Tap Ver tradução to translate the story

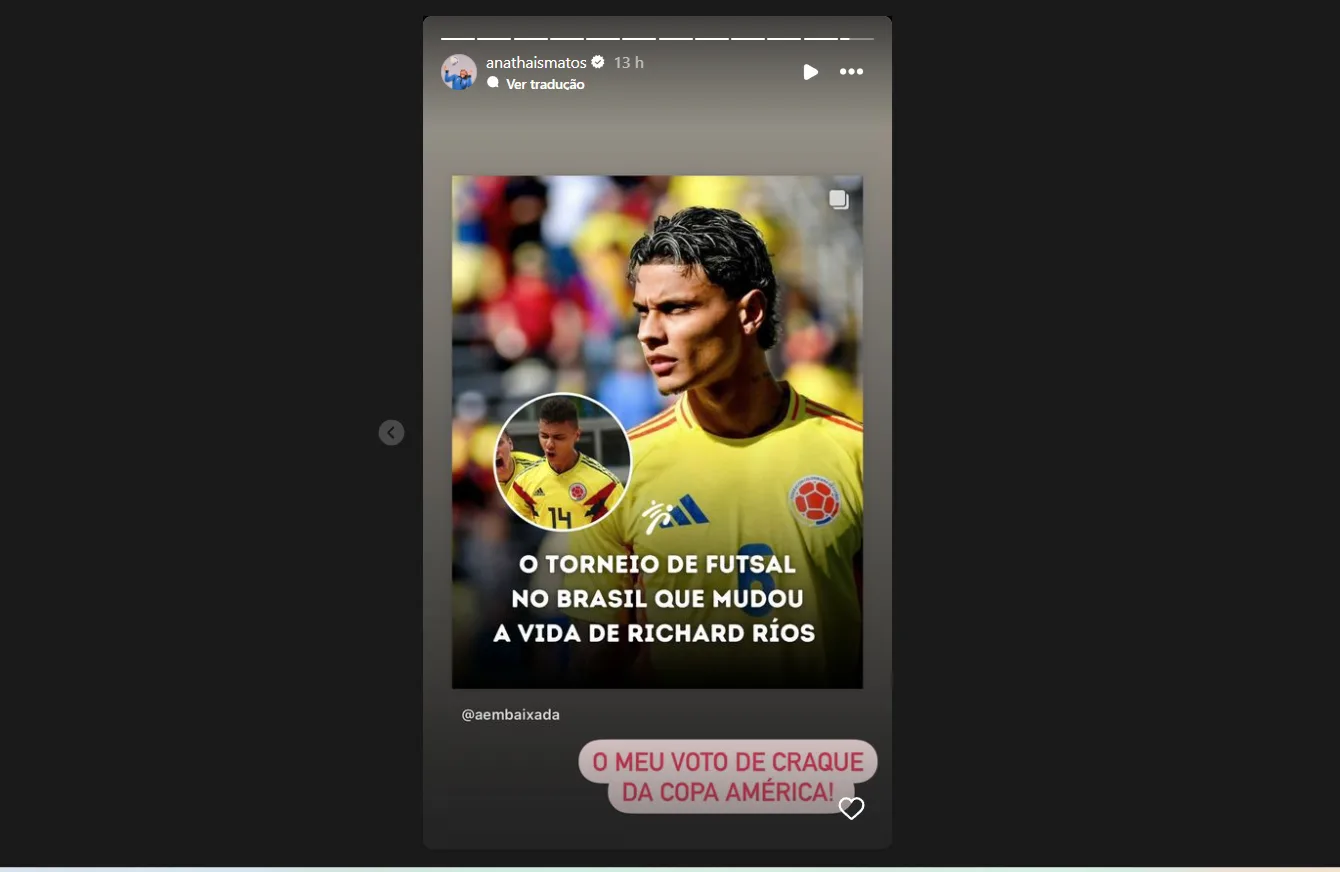[x=545, y=85]
